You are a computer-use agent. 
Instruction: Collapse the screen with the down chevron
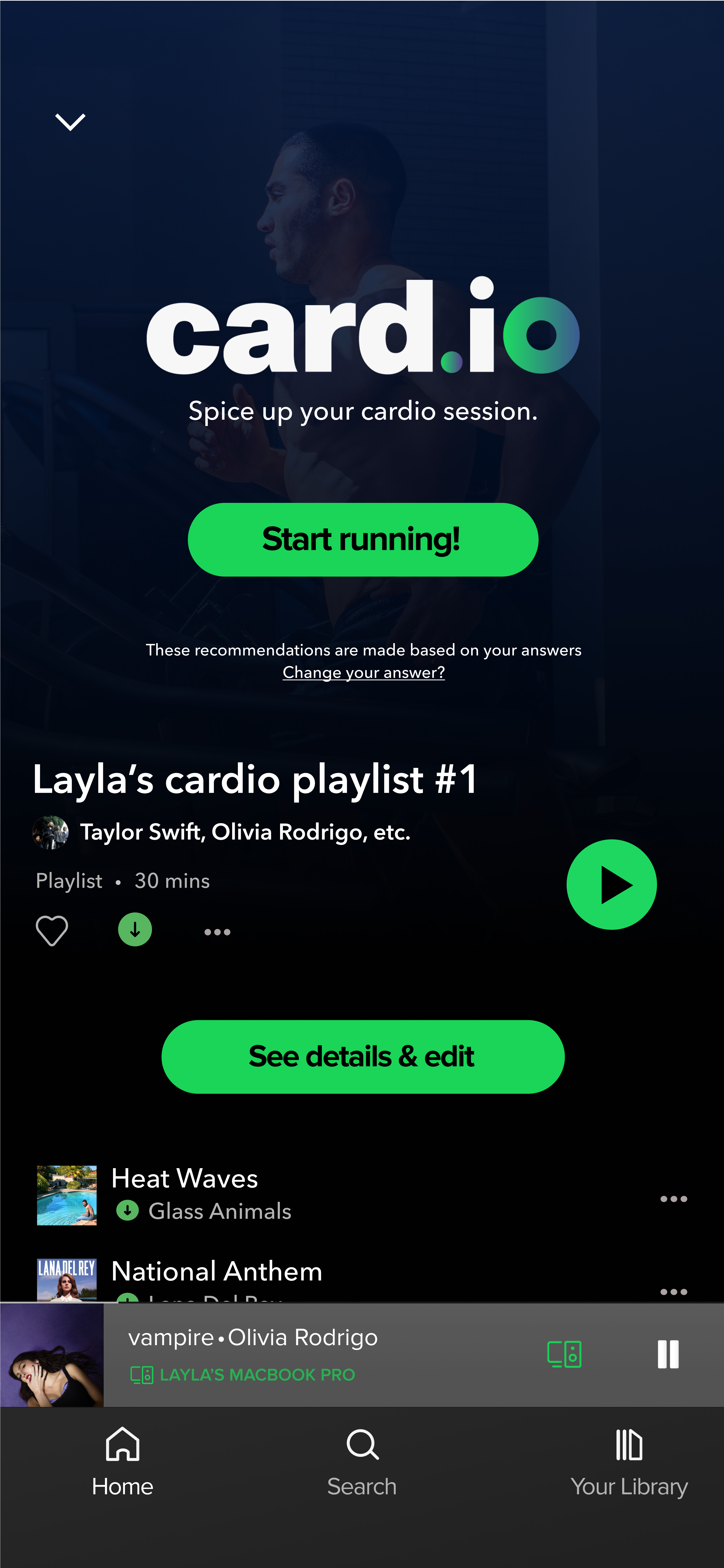(71, 122)
